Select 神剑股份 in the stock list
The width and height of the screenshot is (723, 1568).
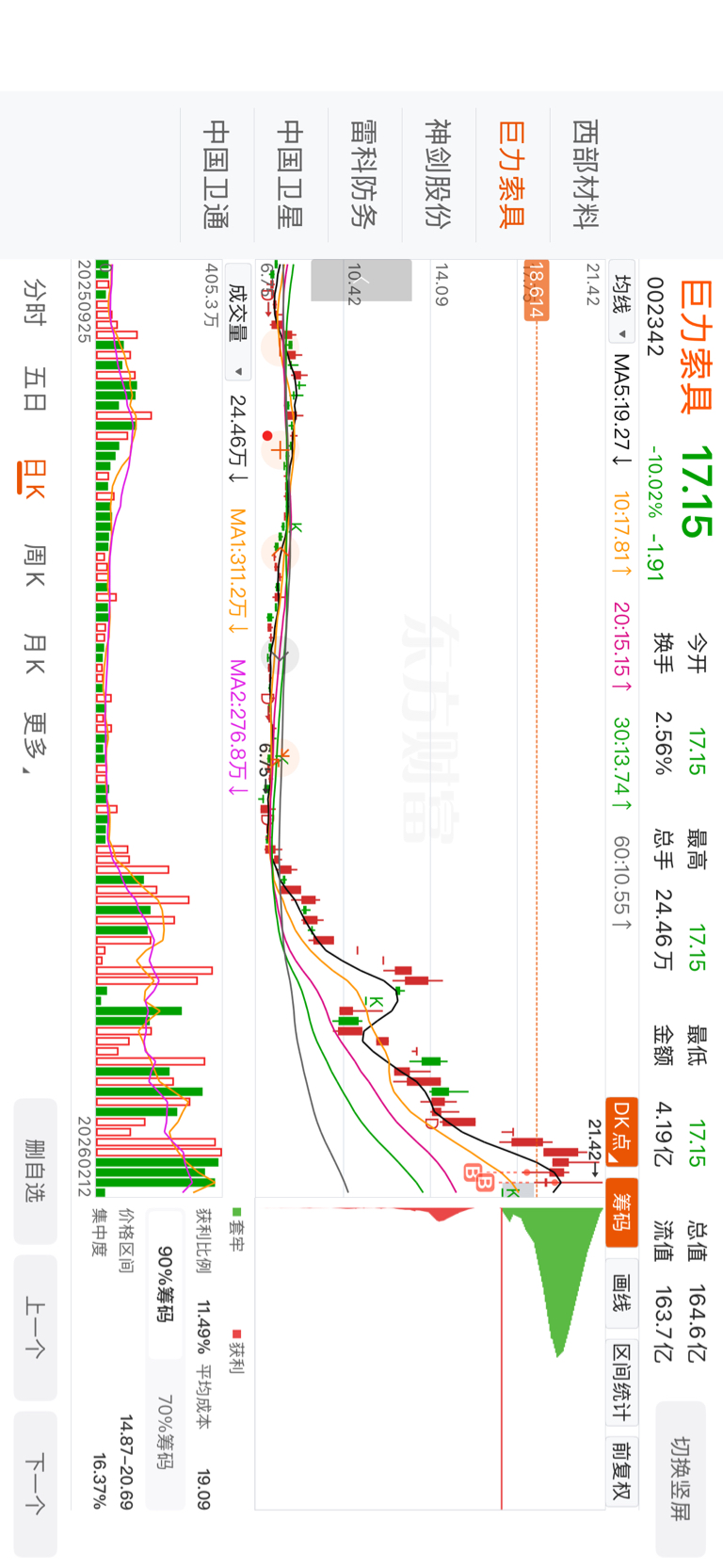[438, 173]
